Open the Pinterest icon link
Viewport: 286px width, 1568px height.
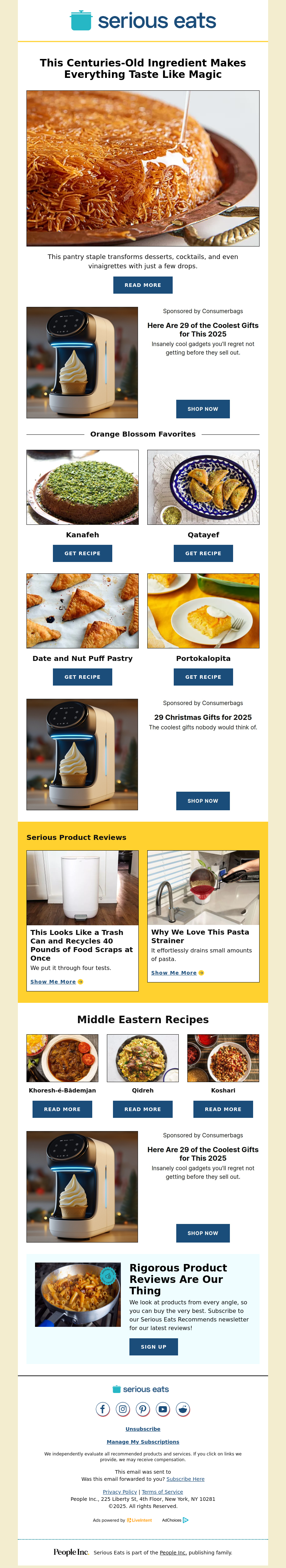pyautogui.click(x=143, y=1409)
